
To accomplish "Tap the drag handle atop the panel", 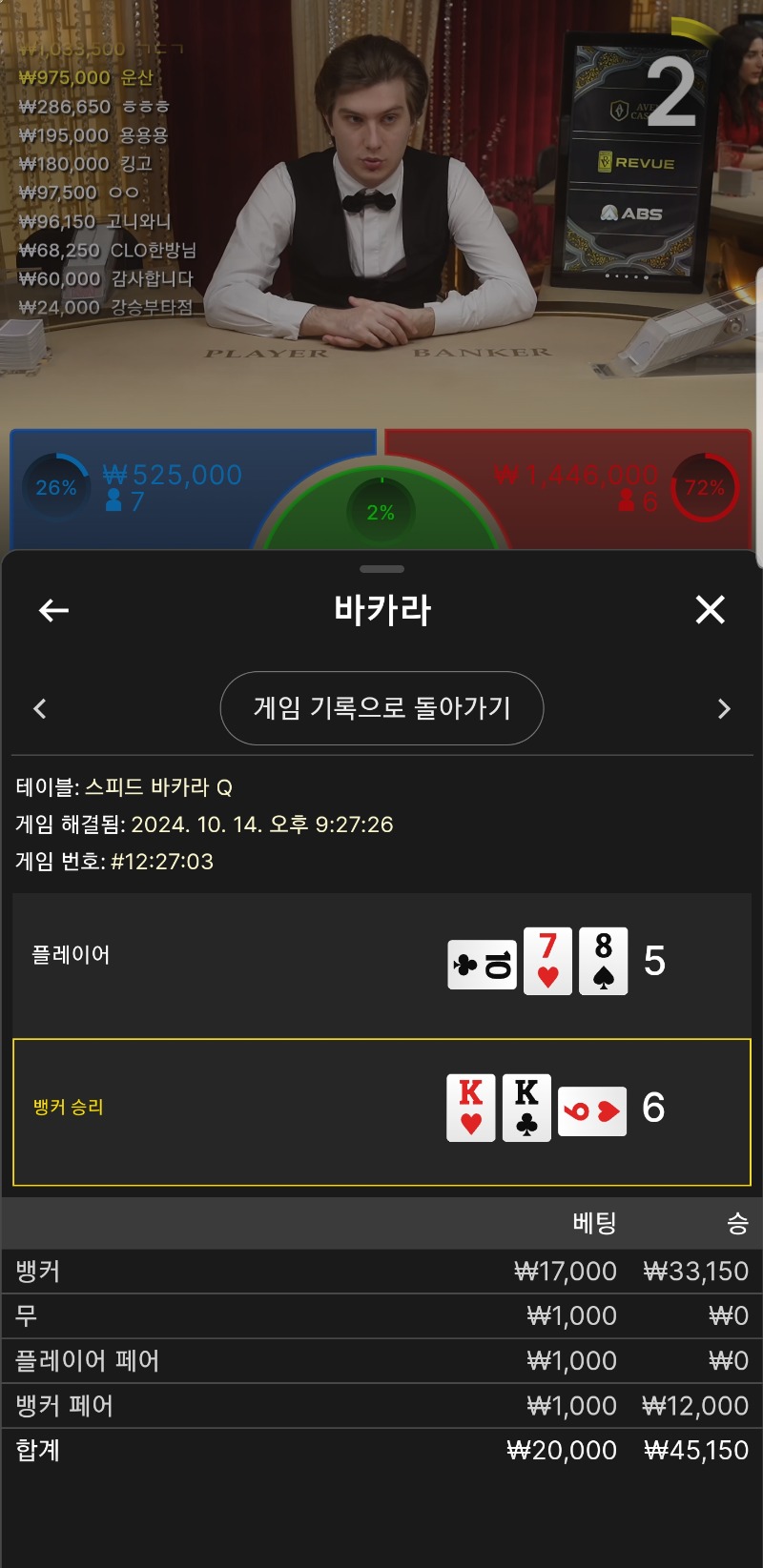I will pos(381,569).
